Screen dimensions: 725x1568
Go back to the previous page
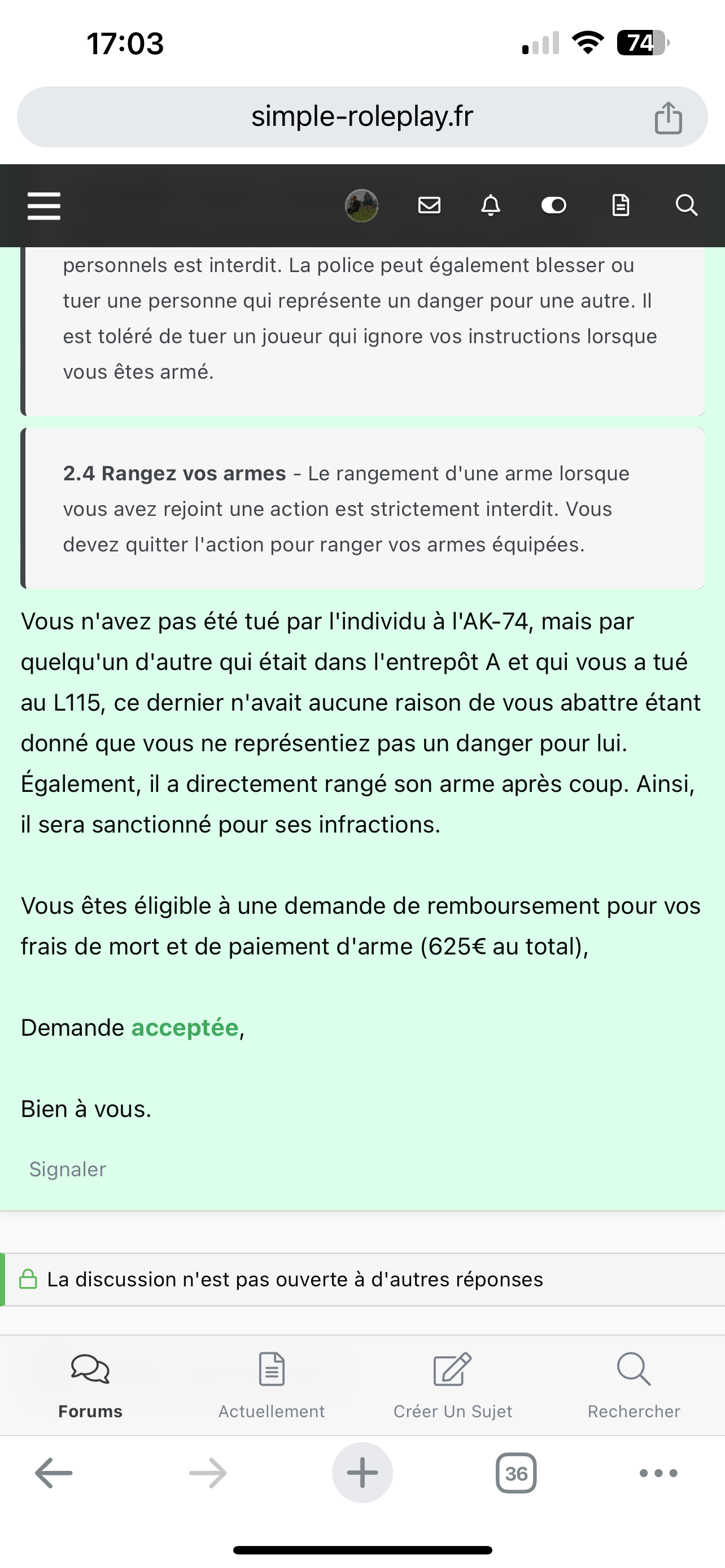coord(54,1473)
